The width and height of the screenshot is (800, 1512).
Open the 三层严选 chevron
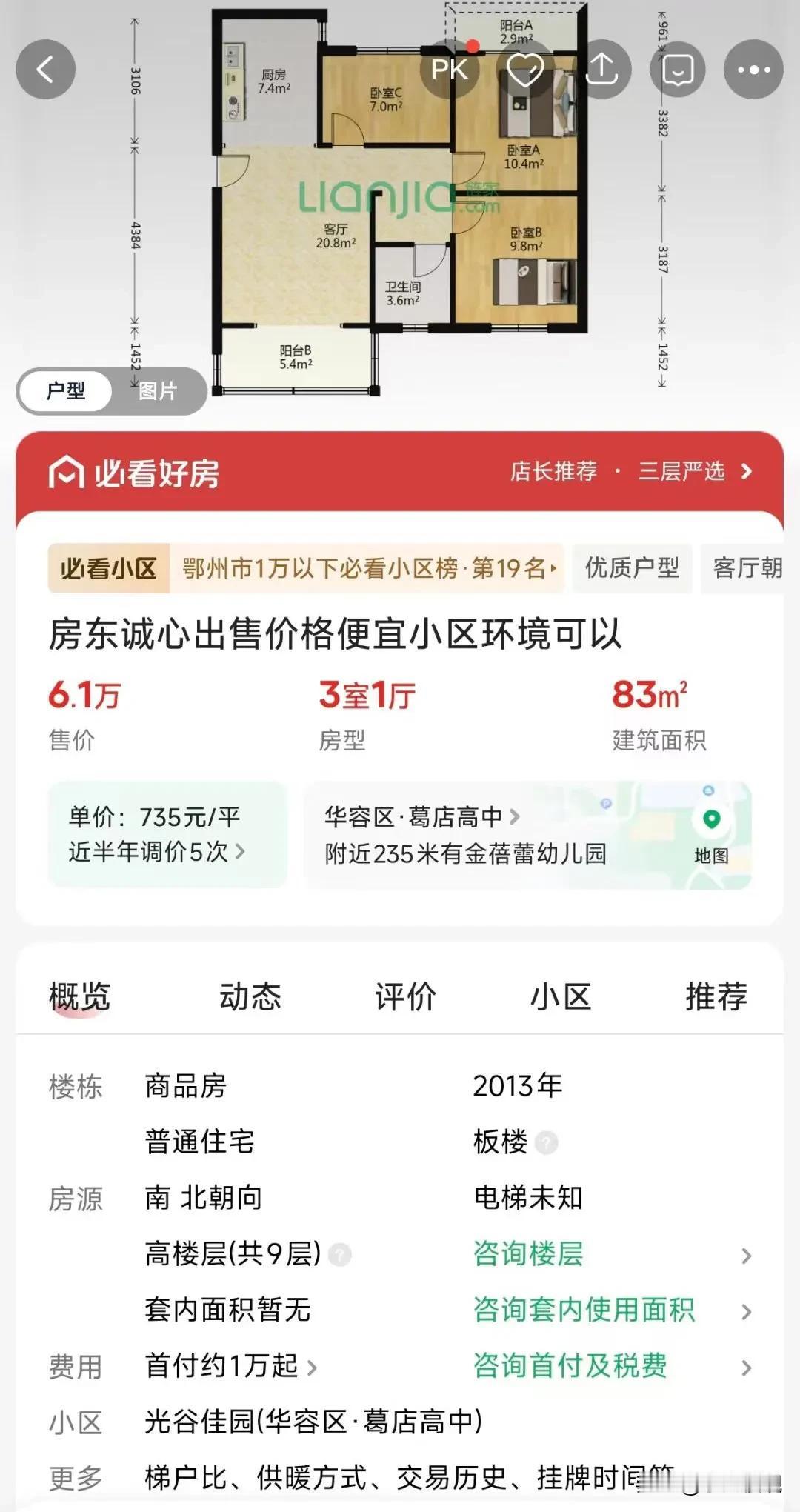(747, 473)
